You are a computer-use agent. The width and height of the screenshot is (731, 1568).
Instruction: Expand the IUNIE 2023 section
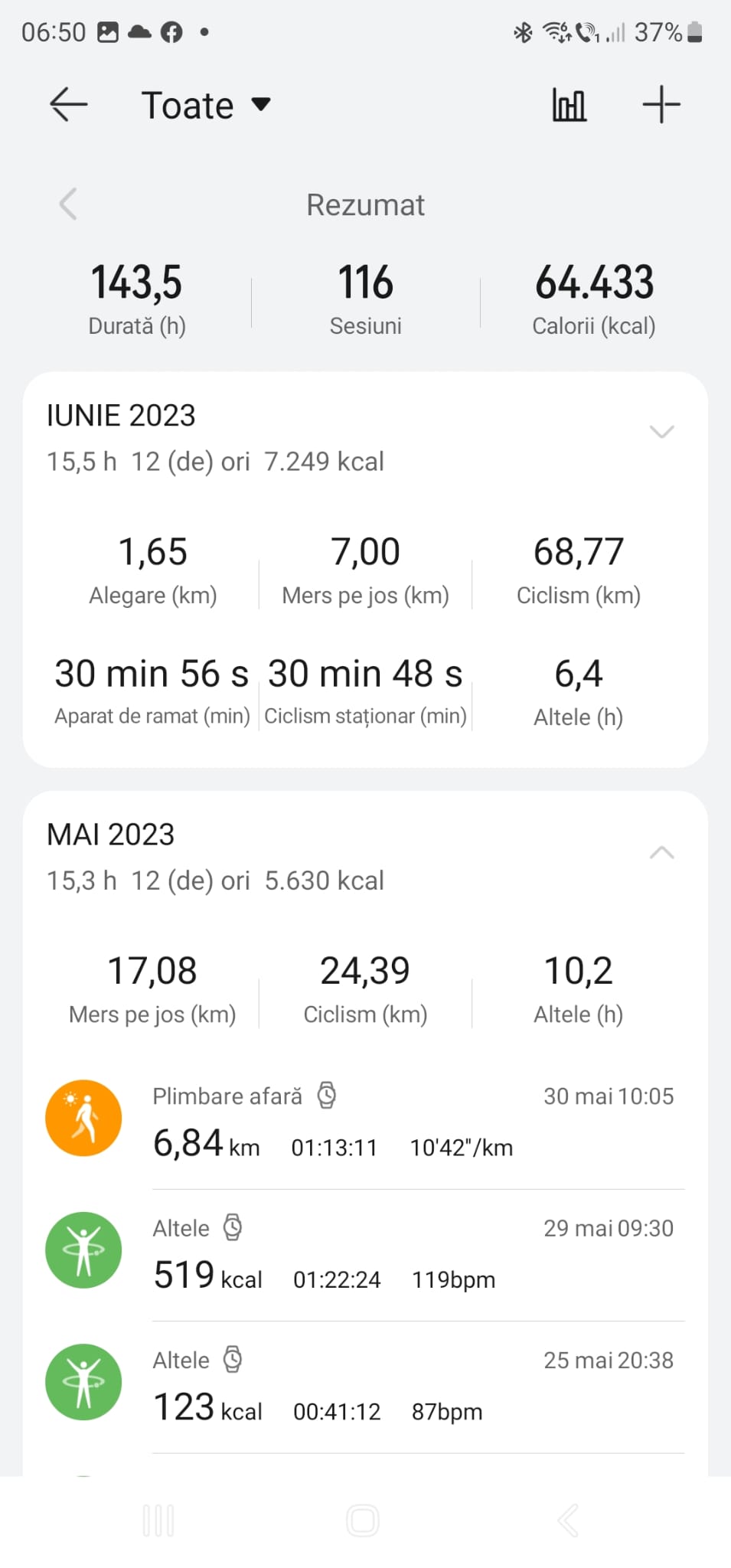(x=661, y=431)
